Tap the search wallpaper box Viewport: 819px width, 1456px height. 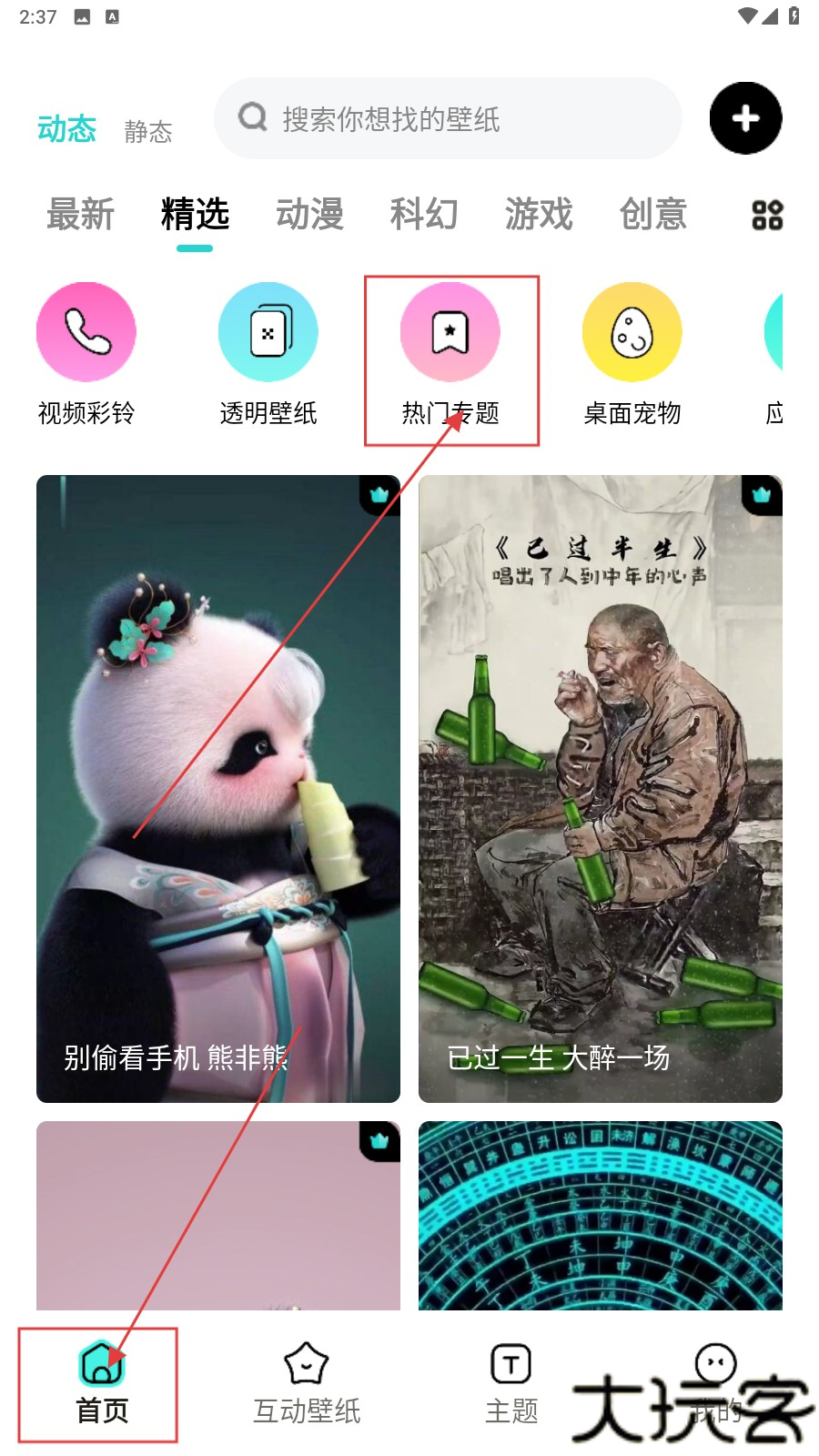[446, 118]
